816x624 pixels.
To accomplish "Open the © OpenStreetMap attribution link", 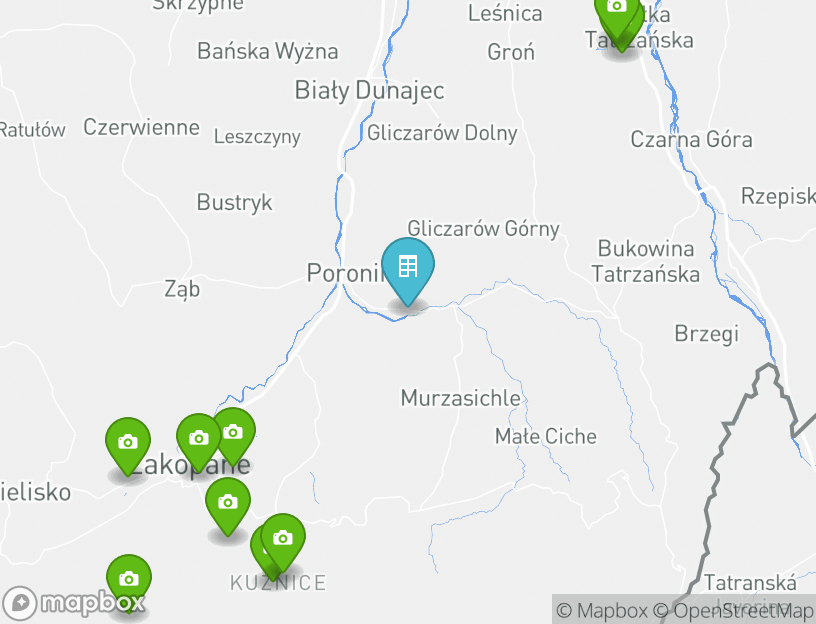I will tap(733, 610).
